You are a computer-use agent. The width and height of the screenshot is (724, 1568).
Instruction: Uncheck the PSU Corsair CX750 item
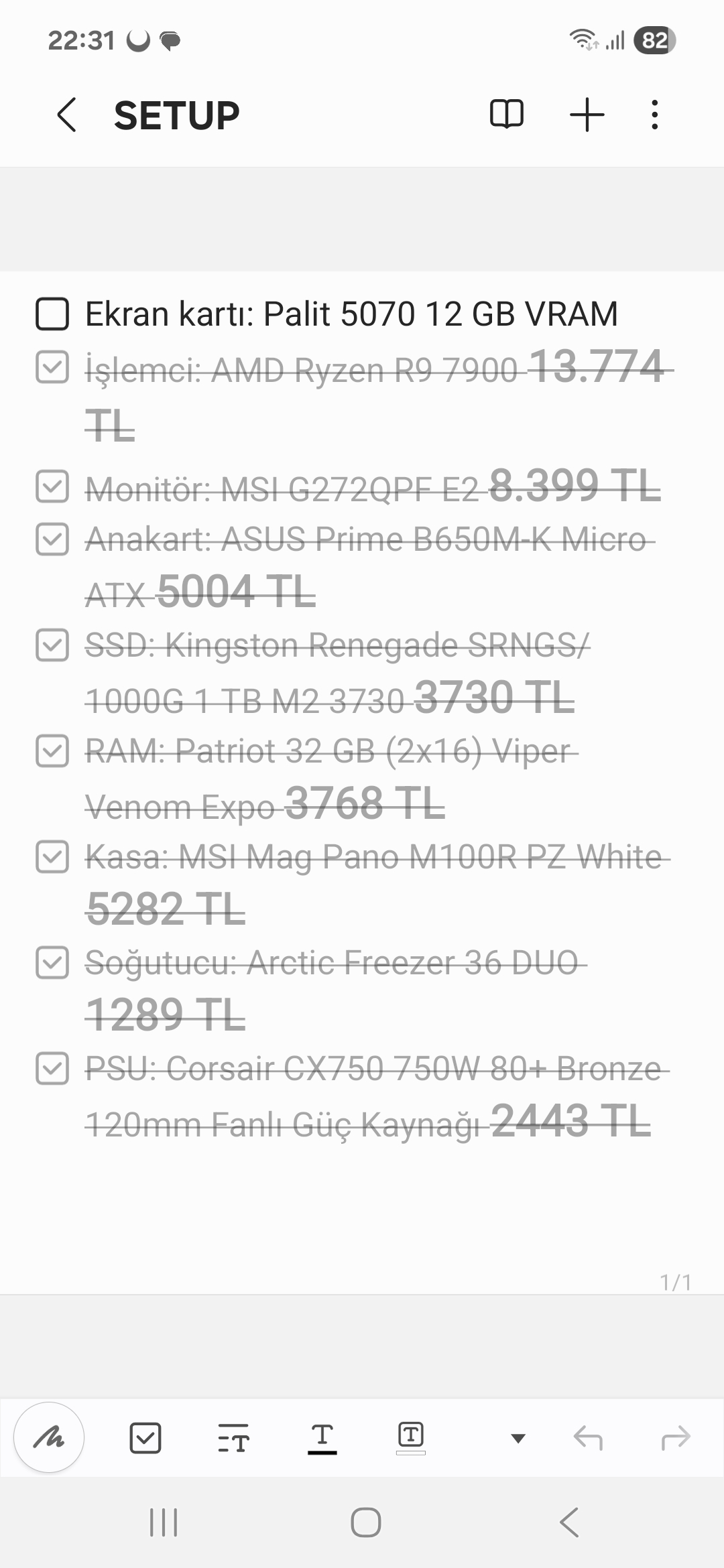[52, 1068]
